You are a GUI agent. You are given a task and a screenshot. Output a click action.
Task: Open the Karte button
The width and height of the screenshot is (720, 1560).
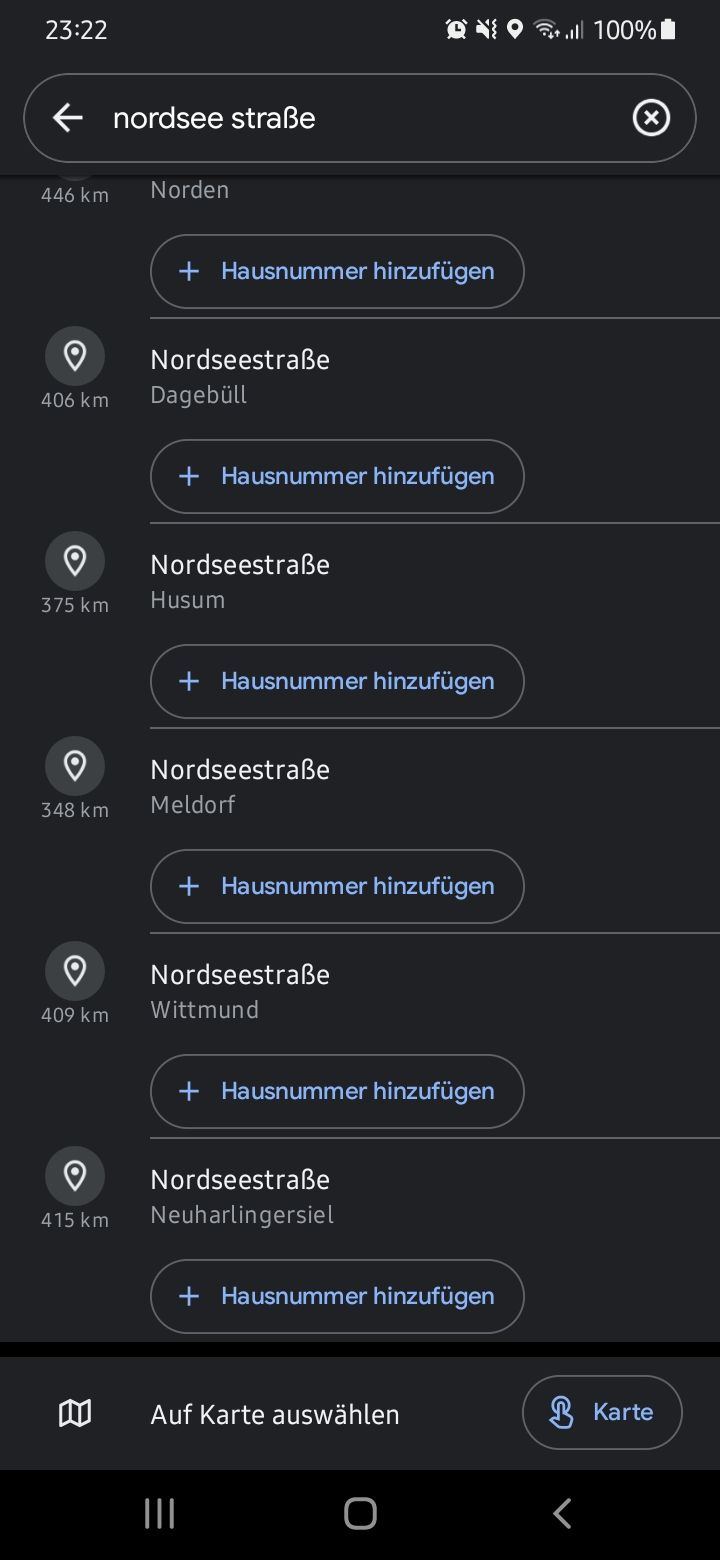(x=602, y=1412)
